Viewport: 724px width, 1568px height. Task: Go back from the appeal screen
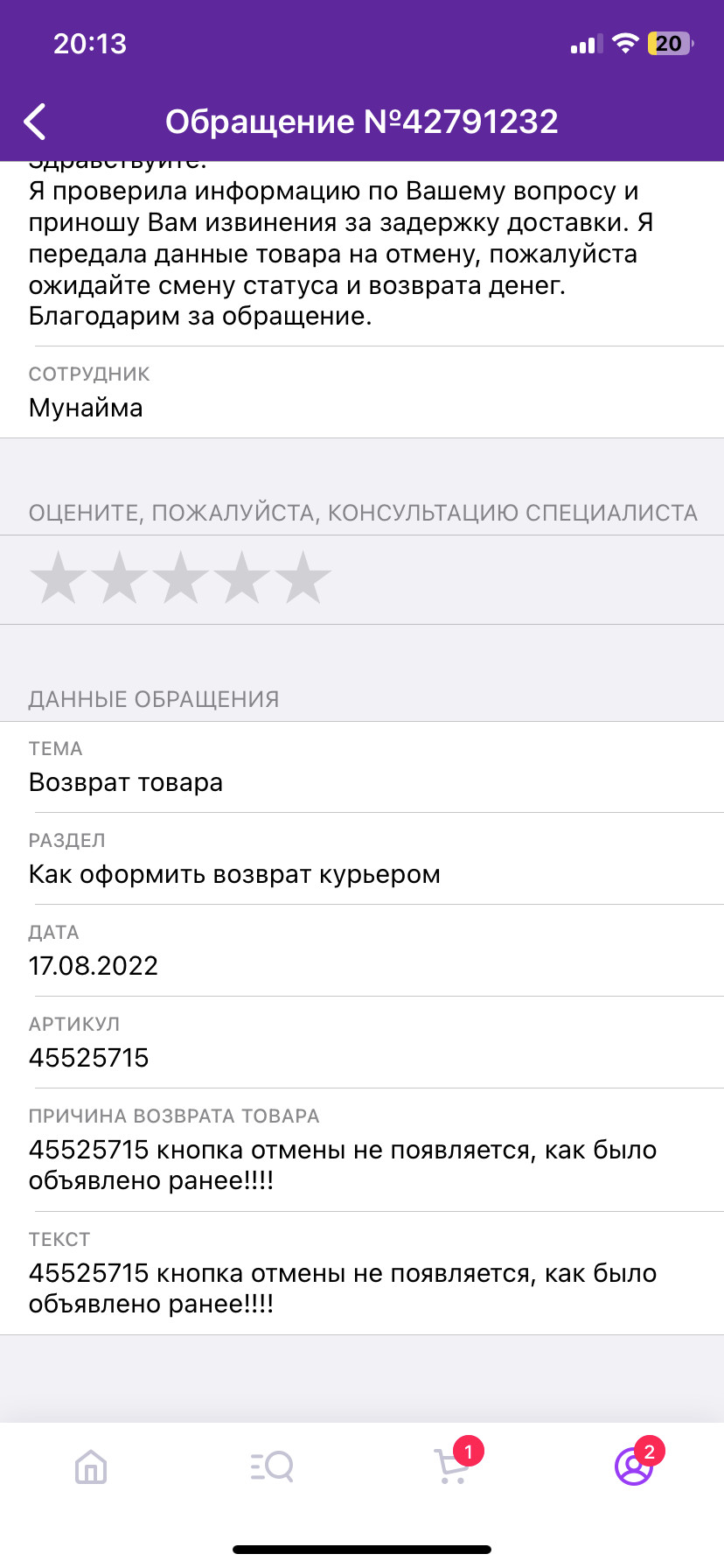pos(35,122)
